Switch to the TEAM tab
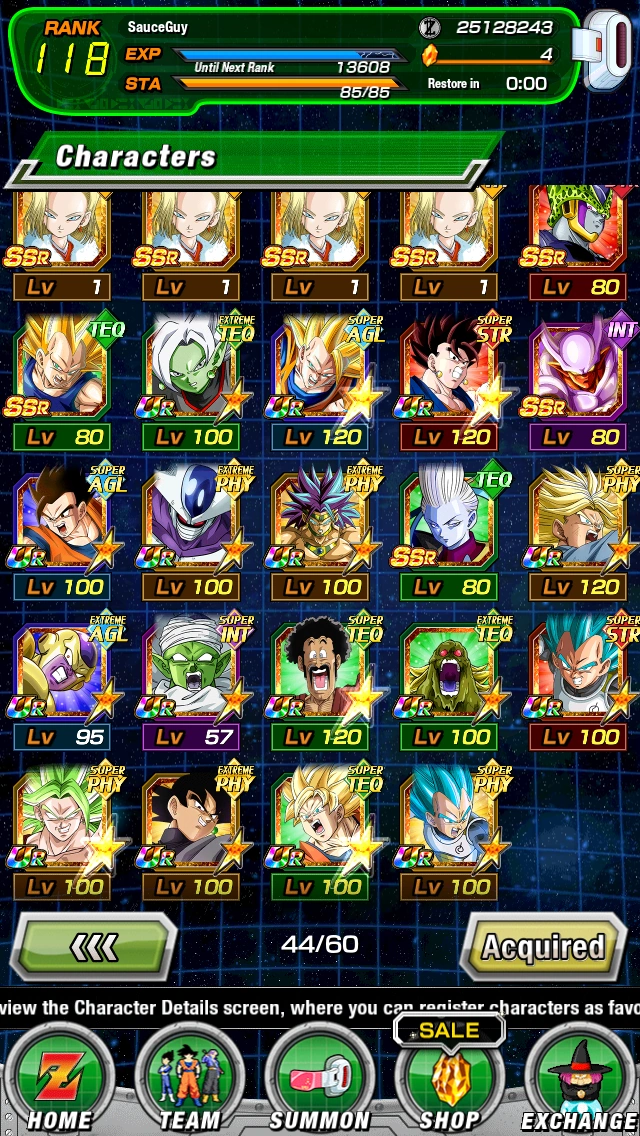Screen dimensions: 640x1136 coord(190,1078)
